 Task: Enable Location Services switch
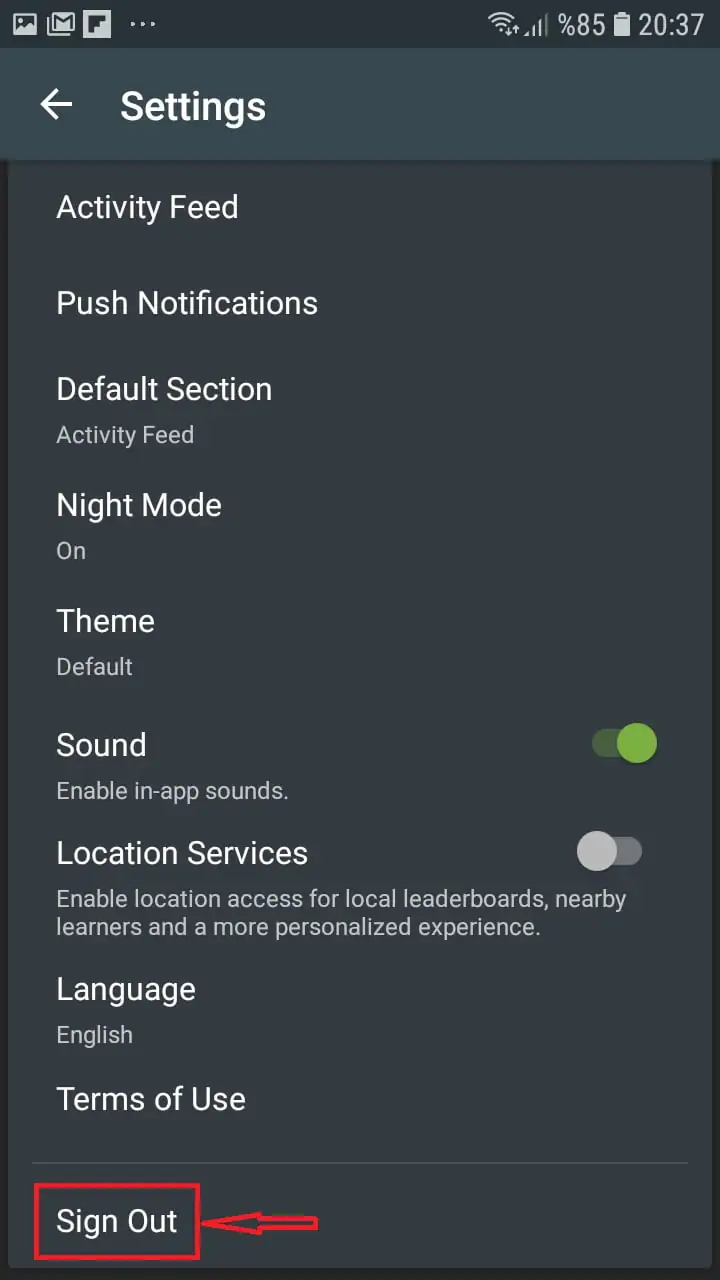609,852
